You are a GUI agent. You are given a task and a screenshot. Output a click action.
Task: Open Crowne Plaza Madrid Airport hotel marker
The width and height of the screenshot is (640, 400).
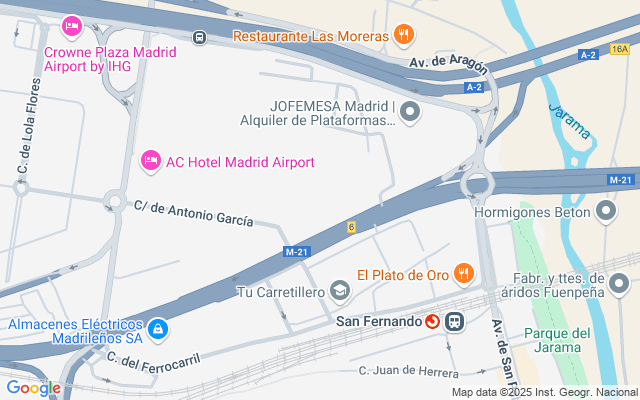point(71,24)
